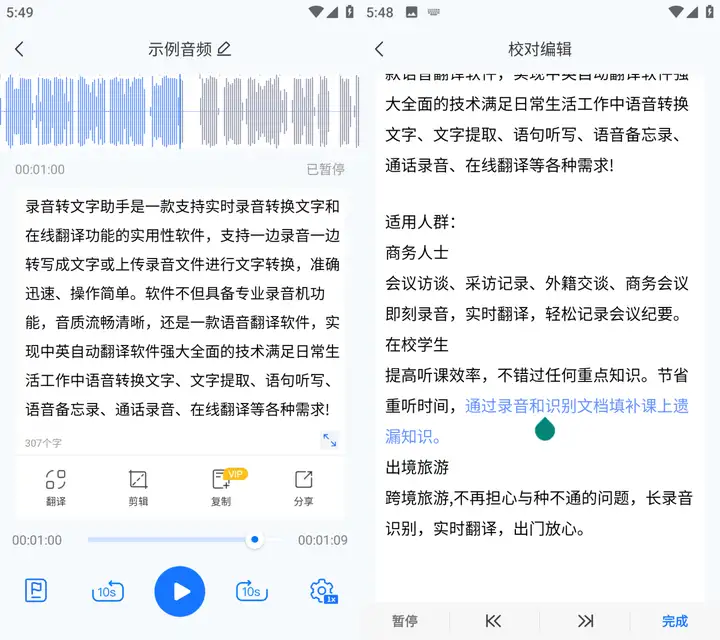This screenshot has width=720, height=640.
Task: Copy the transcript with the 复制 button
Action: pyautogui.click(x=221, y=488)
